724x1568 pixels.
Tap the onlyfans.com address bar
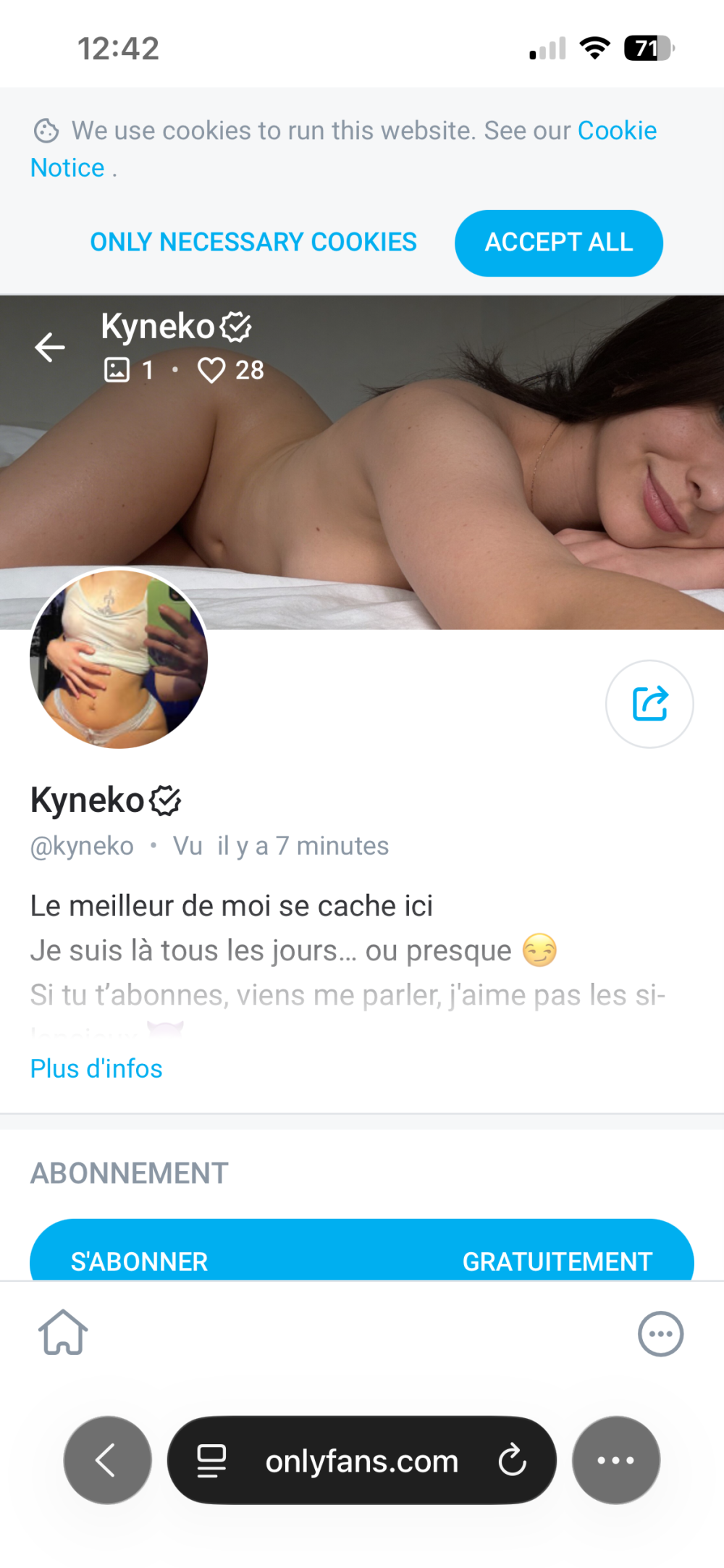click(x=361, y=1462)
